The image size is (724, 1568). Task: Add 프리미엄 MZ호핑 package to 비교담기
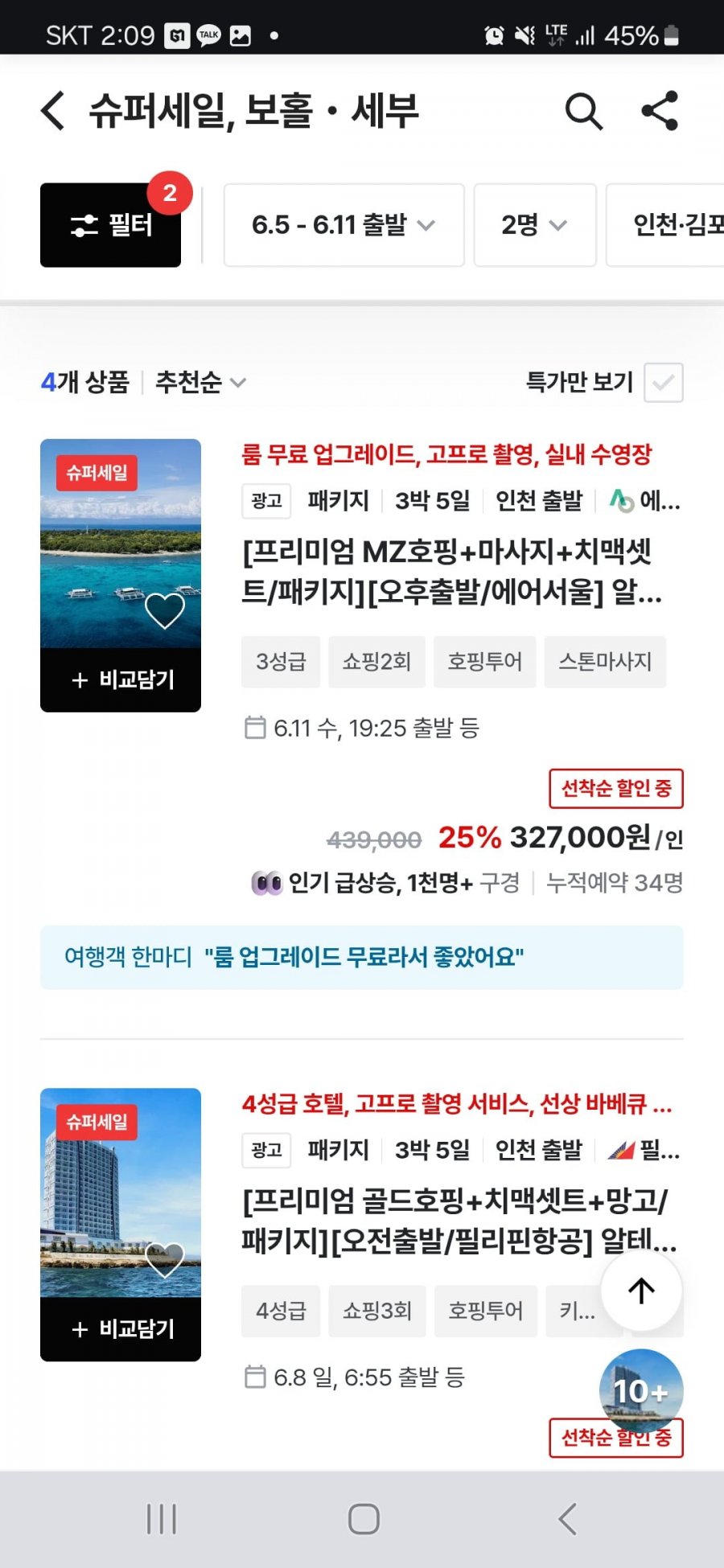pos(121,679)
